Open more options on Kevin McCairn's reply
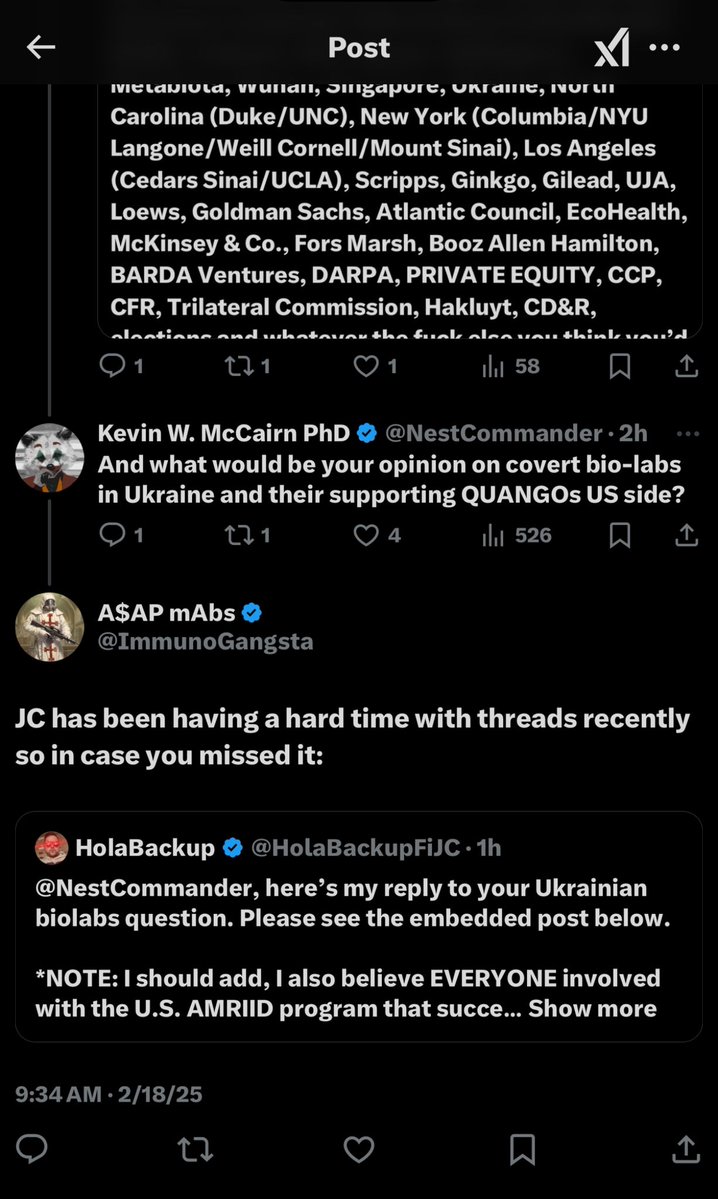This screenshot has height=1199, width=718. [x=687, y=434]
